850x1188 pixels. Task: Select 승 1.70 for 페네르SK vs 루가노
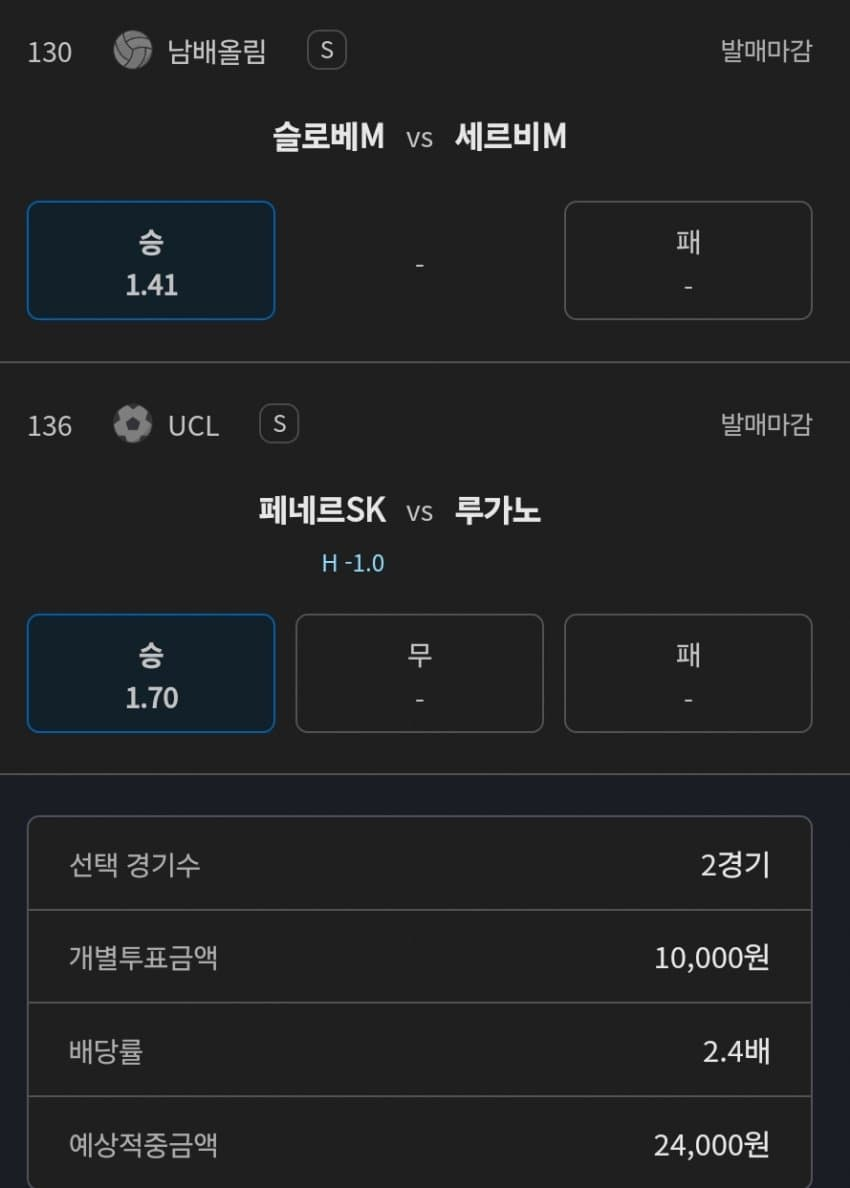151,673
